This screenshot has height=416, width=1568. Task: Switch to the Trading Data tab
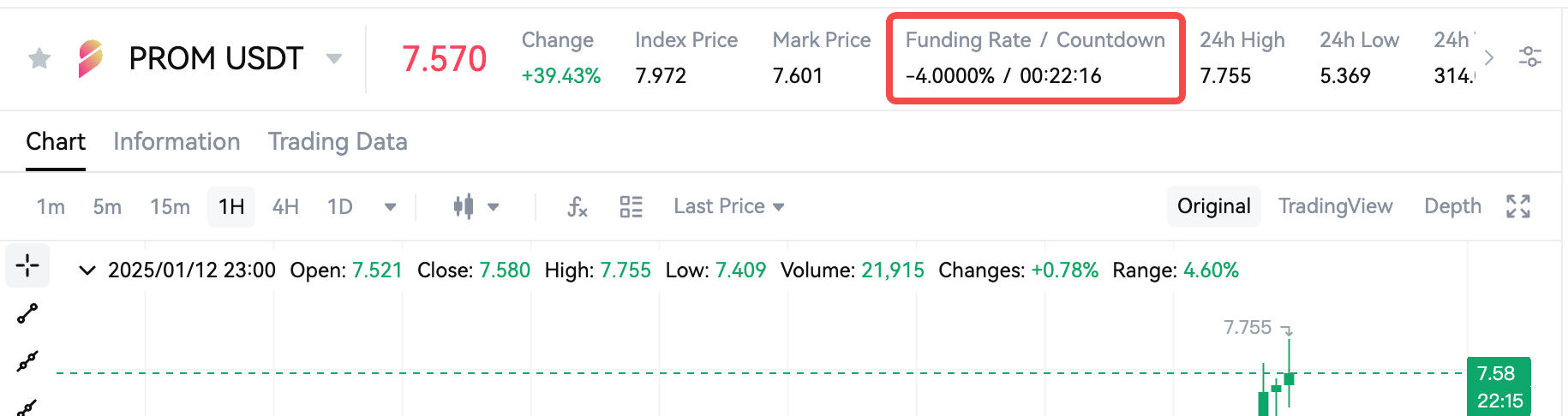click(338, 141)
